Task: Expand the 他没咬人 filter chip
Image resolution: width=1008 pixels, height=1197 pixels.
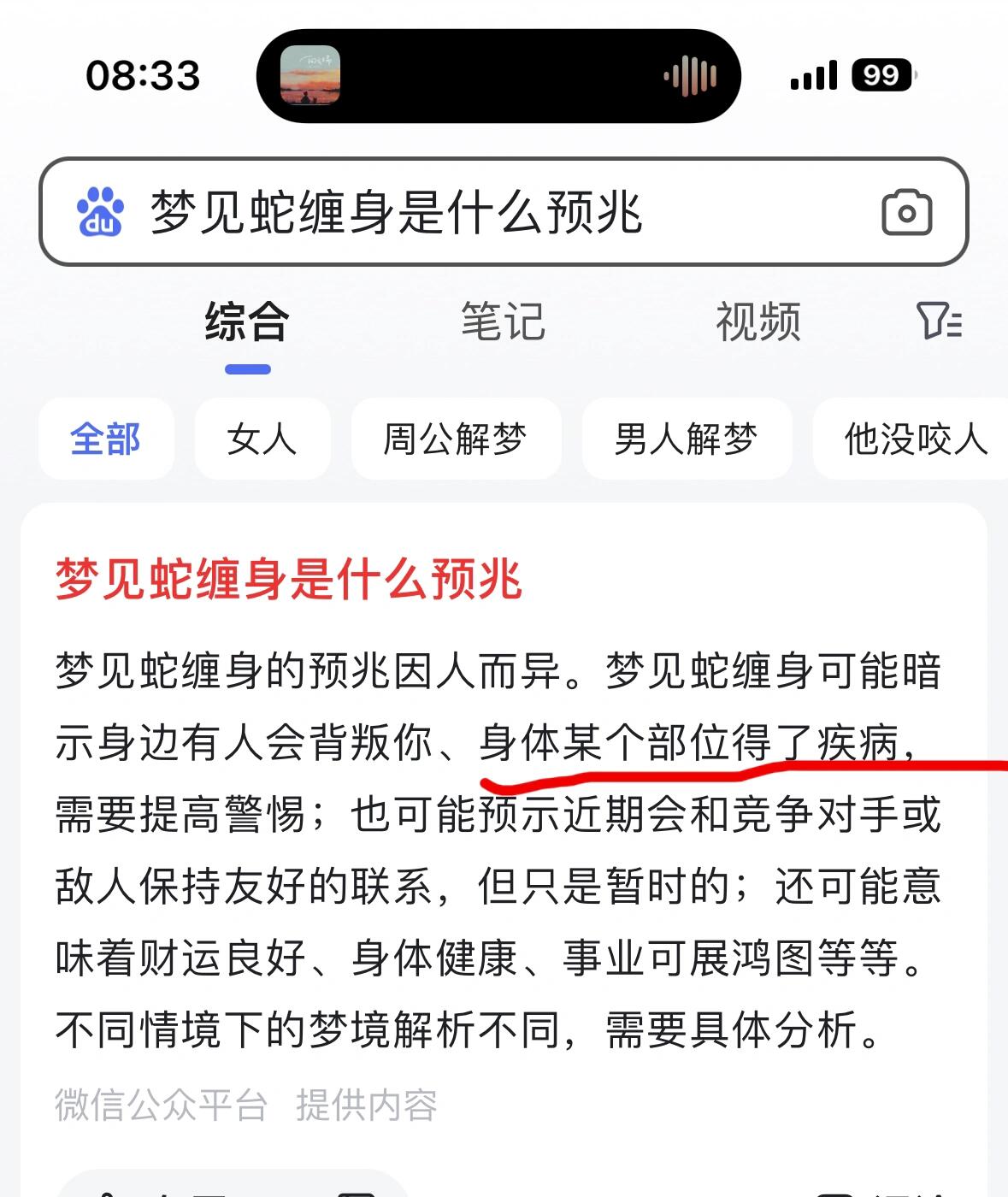Action: point(915,439)
